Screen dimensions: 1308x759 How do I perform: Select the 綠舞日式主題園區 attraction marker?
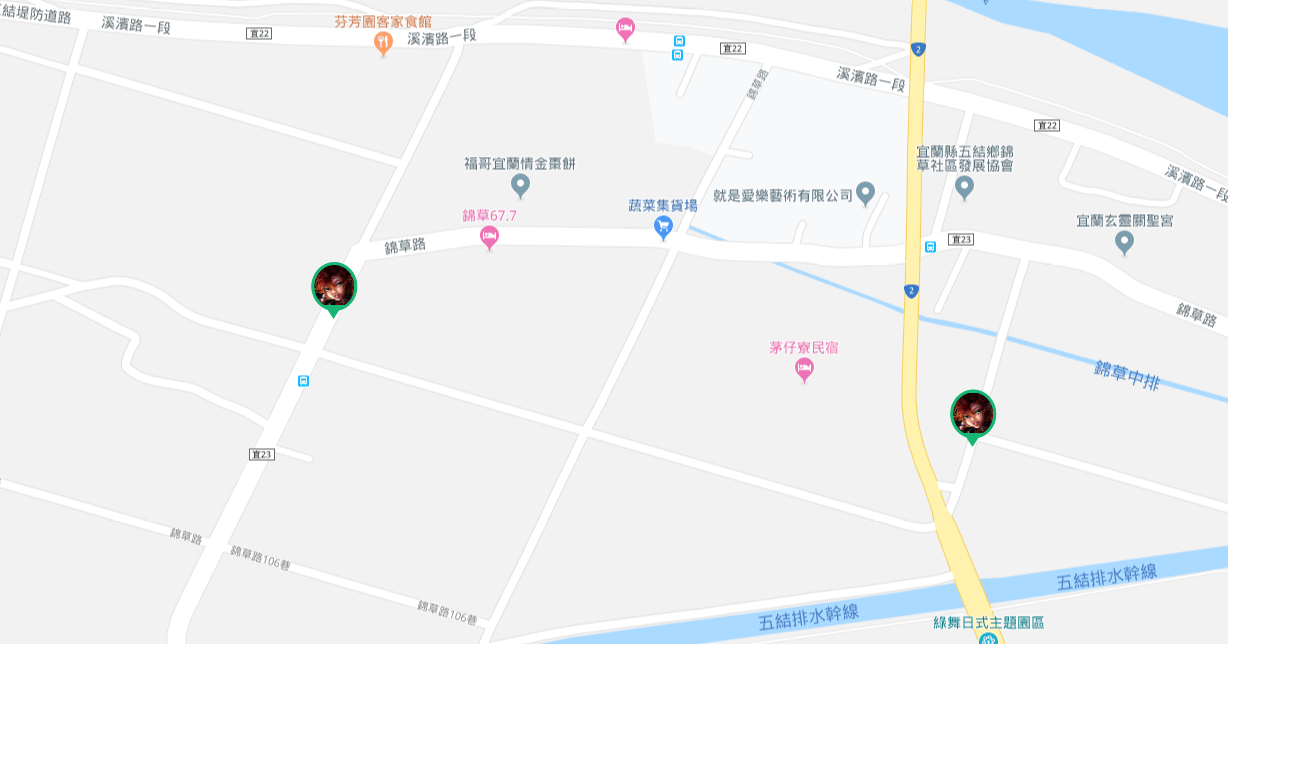pyautogui.click(x=988, y=638)
